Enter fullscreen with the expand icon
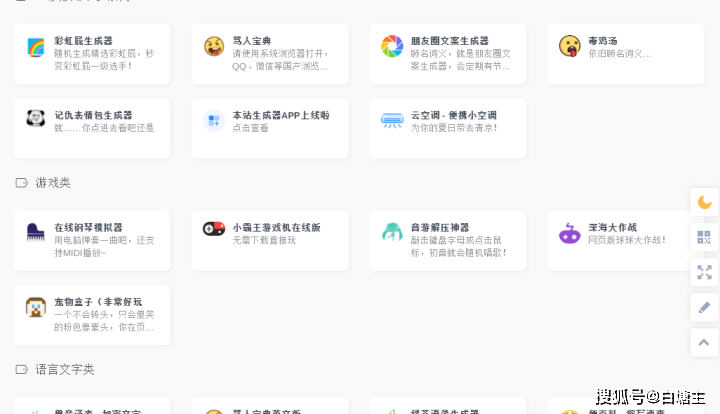Image resolution: width=720 pixels, height=414 pixels. (704, 272)
